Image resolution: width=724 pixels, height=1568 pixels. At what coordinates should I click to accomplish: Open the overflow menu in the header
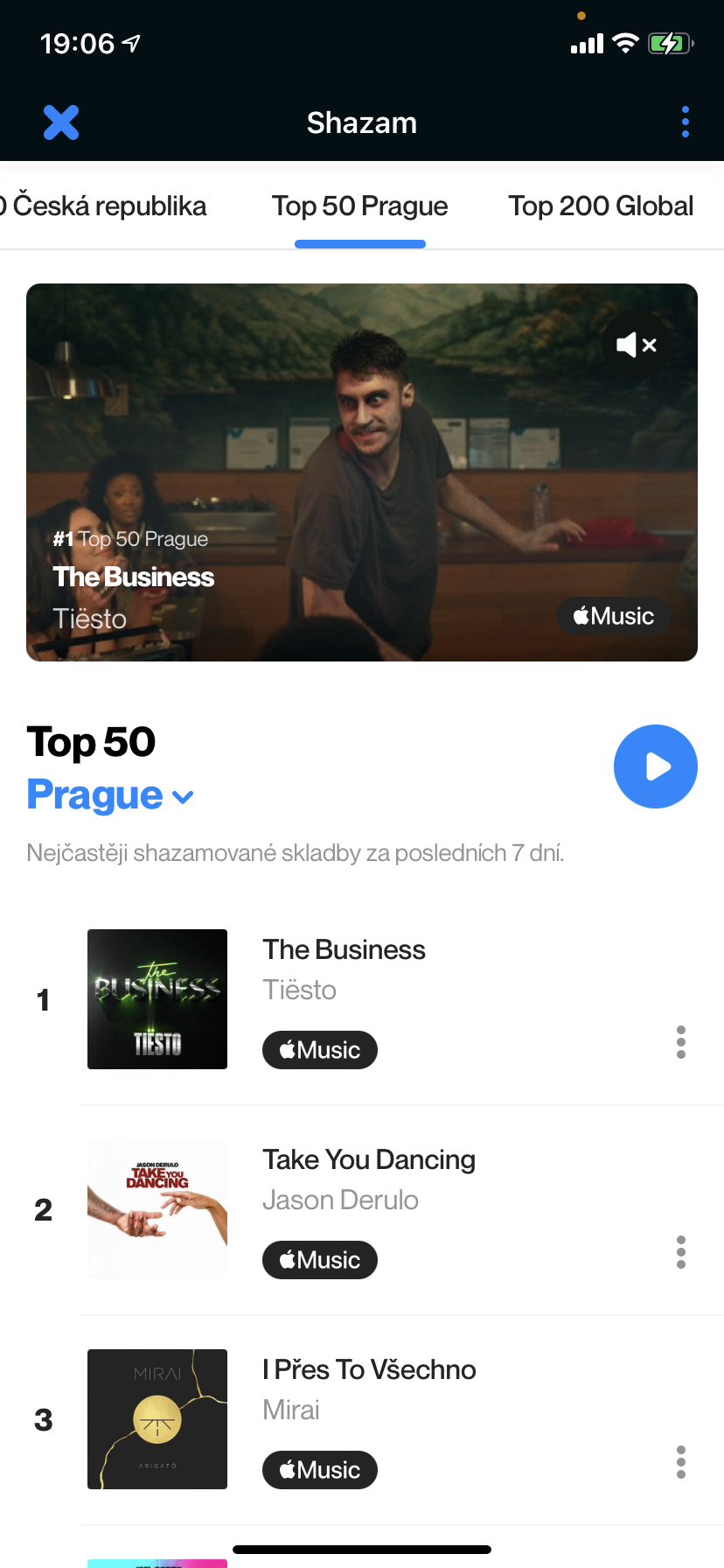click(x=686, y=122)
